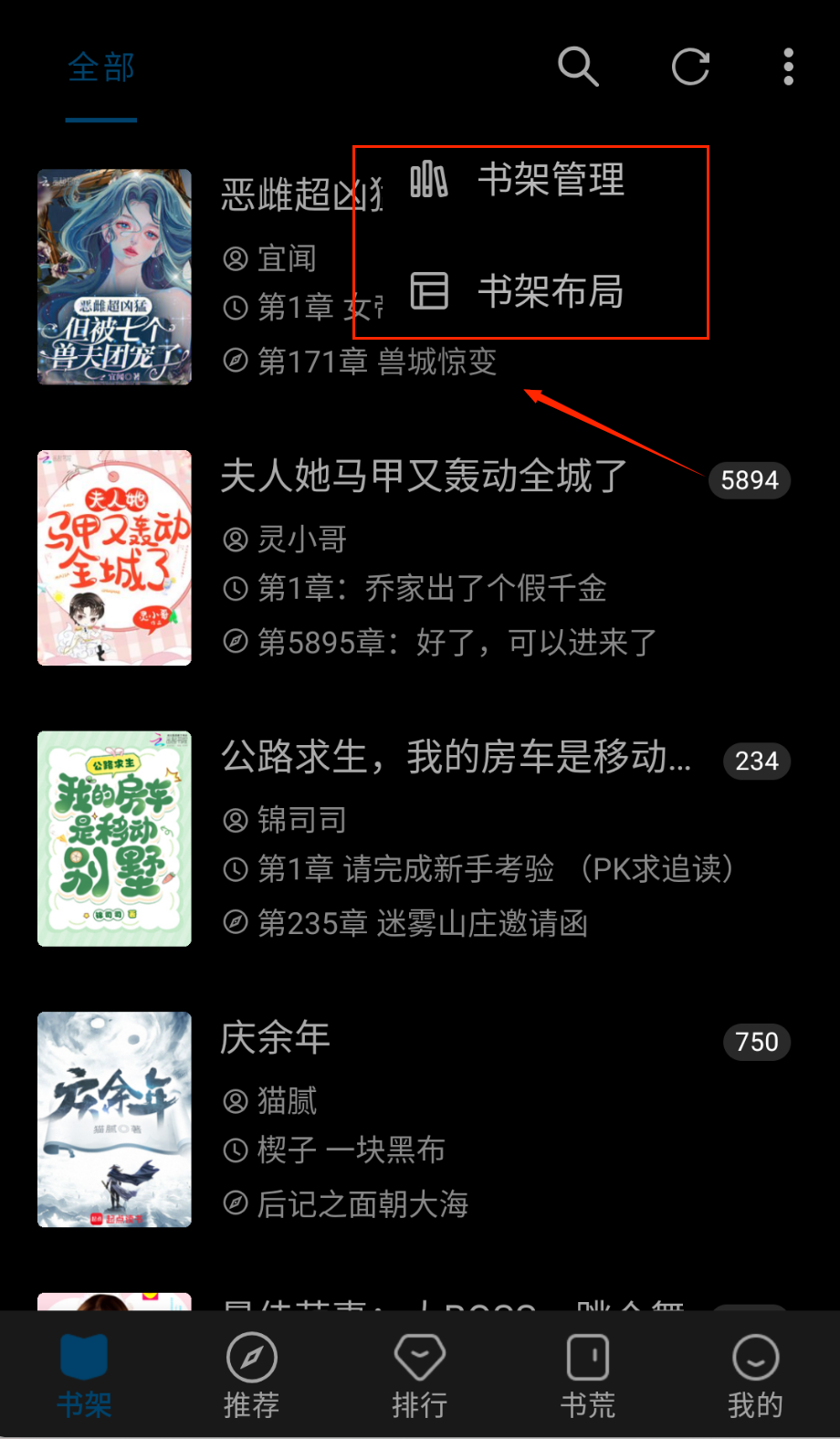
Task: Tap the unread badge showing 5894
Action: click(750, 480)
